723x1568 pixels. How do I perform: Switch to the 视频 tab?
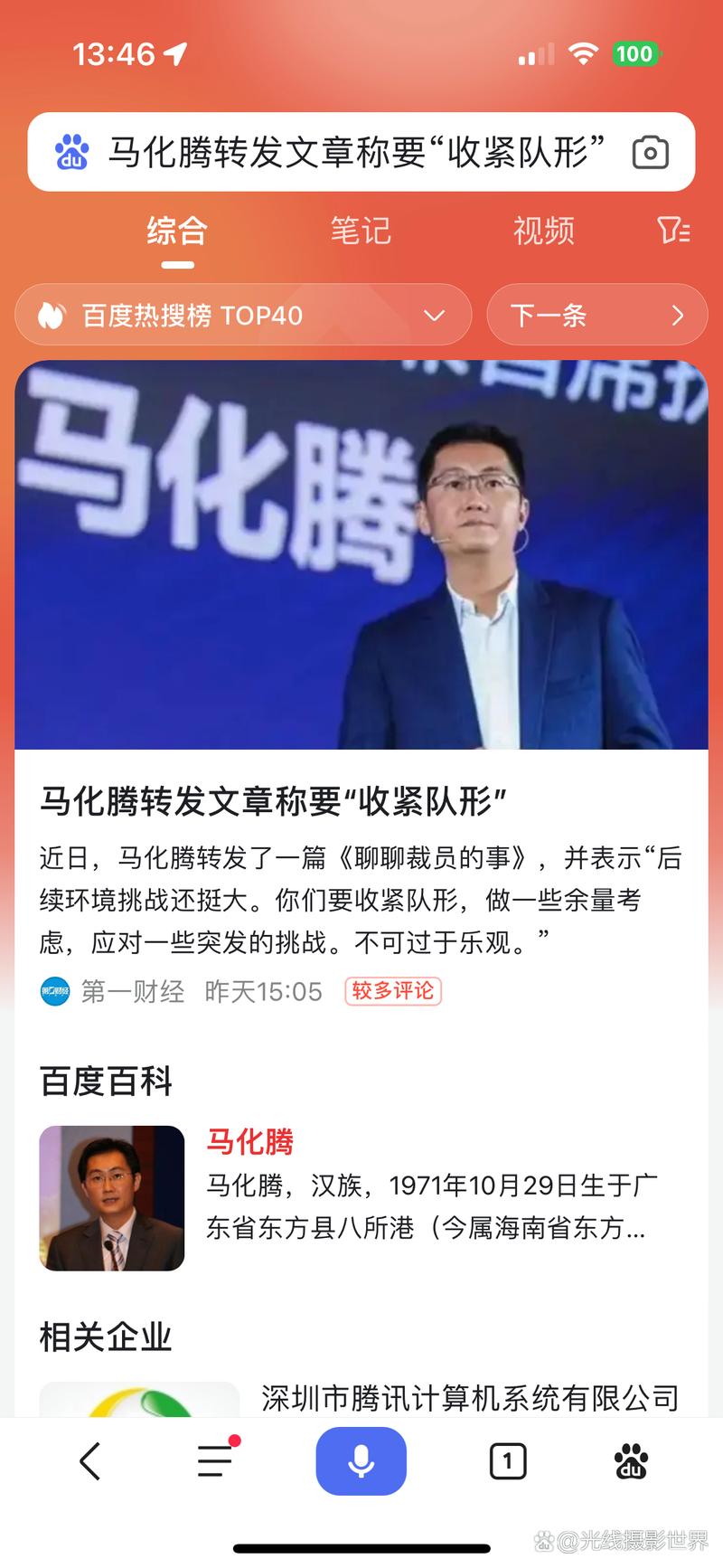pyautogui.click(x=544, y=231)
